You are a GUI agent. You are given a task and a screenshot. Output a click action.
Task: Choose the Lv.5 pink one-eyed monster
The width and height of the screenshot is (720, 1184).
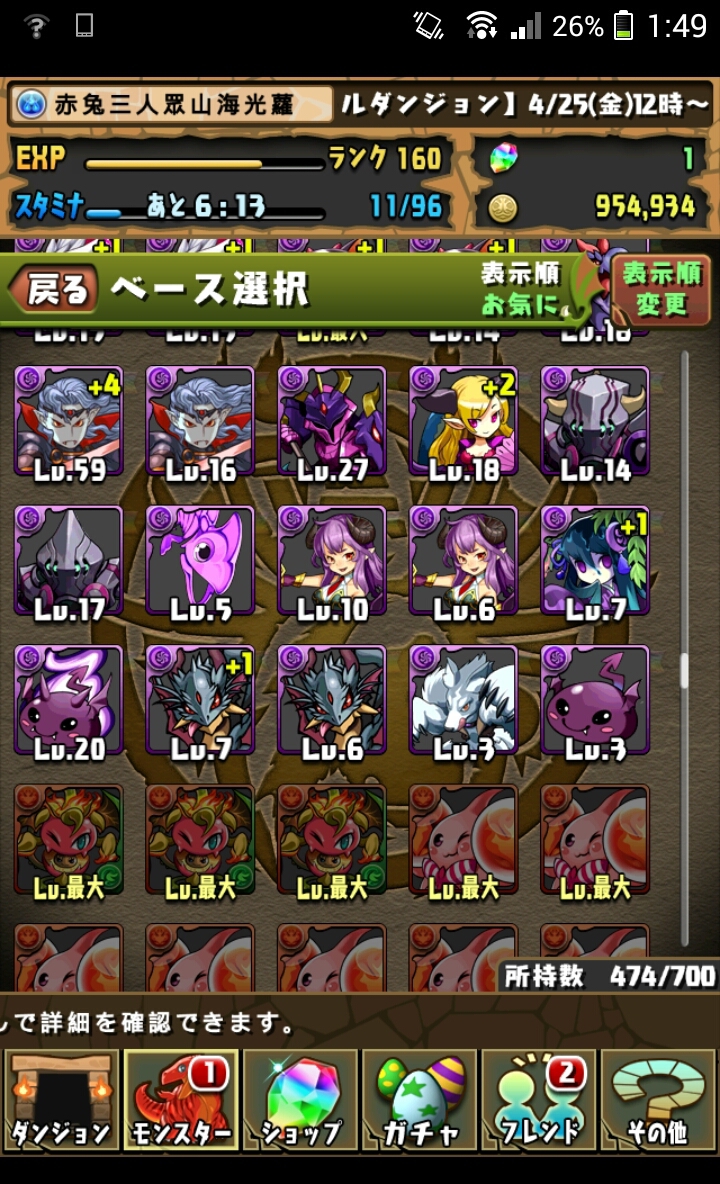pos(200,560)
